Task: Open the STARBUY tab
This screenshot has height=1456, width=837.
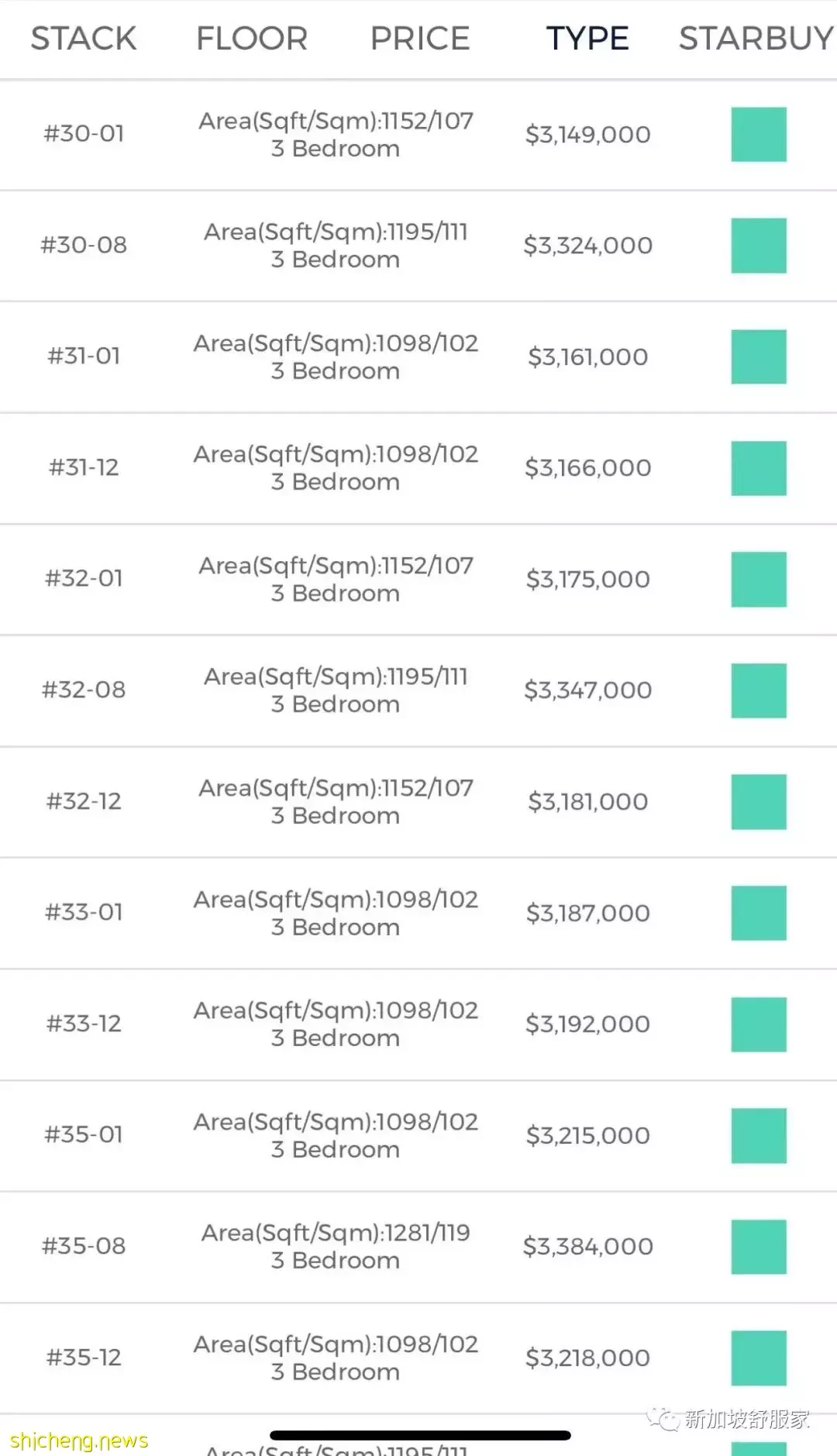Action: click(x=756, y=38)
